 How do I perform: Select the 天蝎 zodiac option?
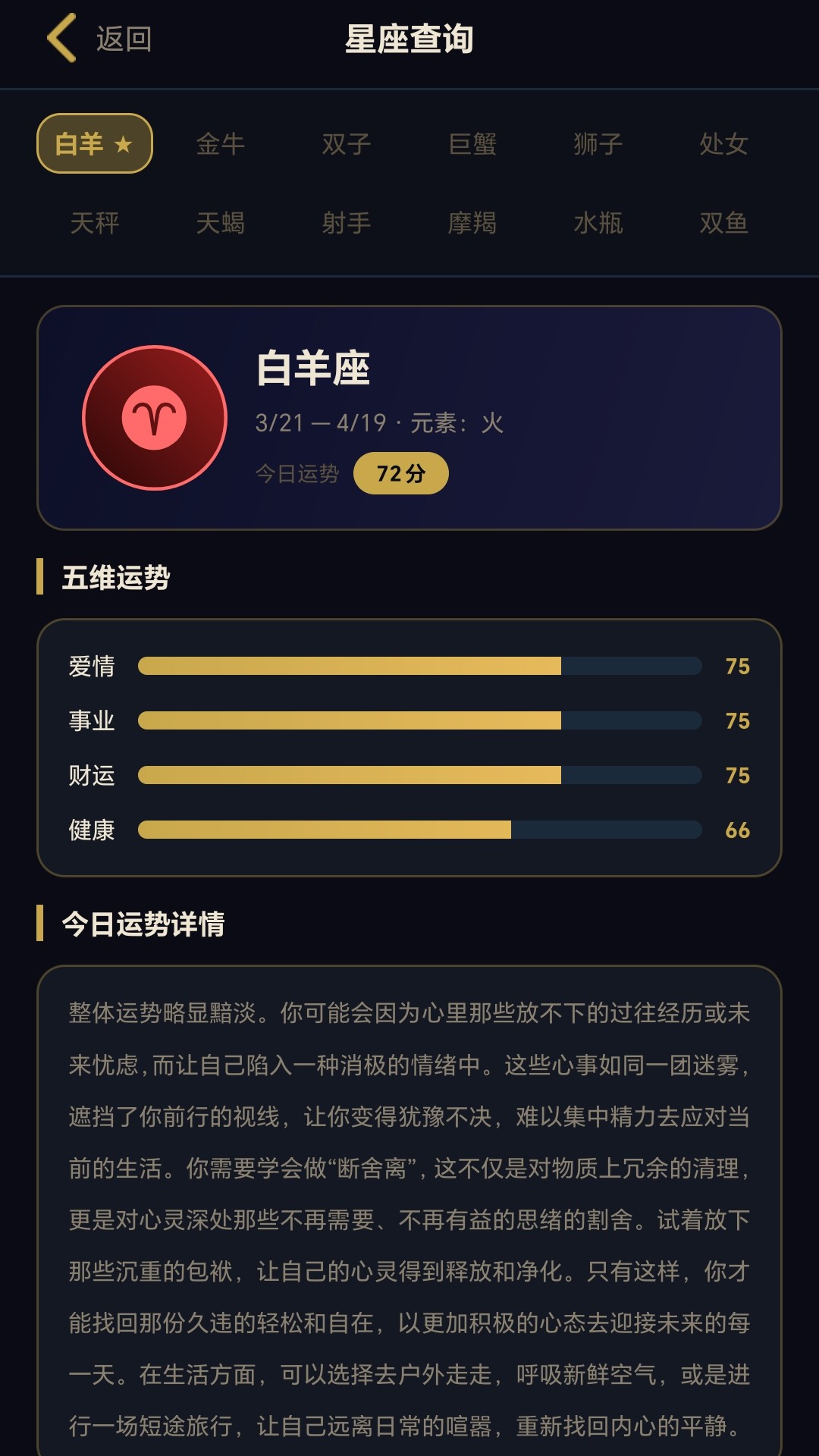[219, 224]
